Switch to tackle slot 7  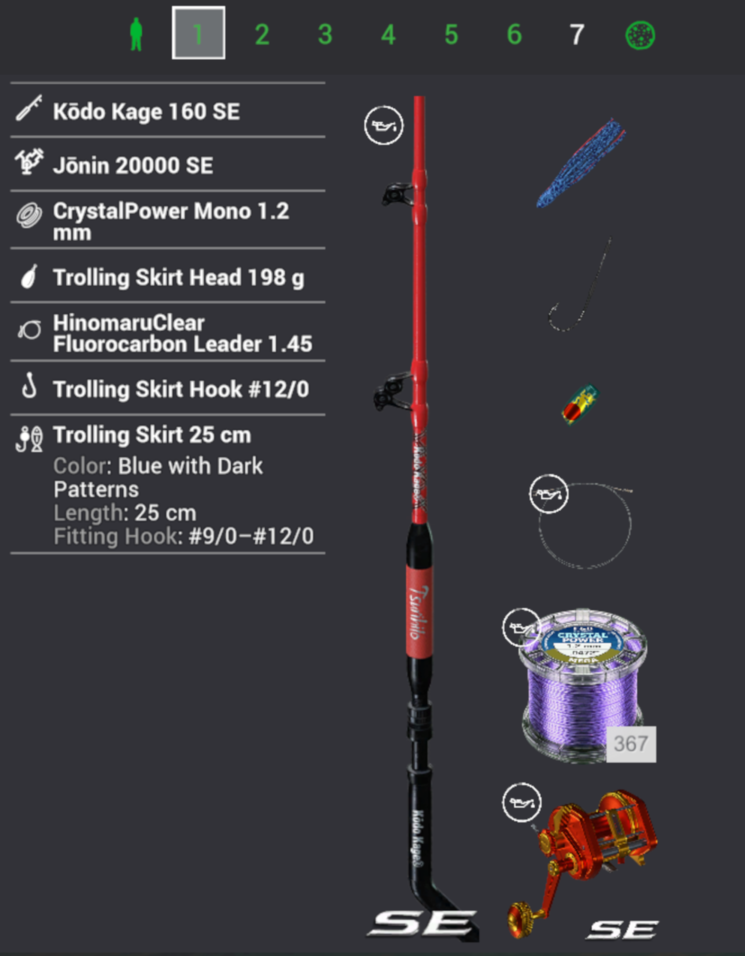point(576,35)
